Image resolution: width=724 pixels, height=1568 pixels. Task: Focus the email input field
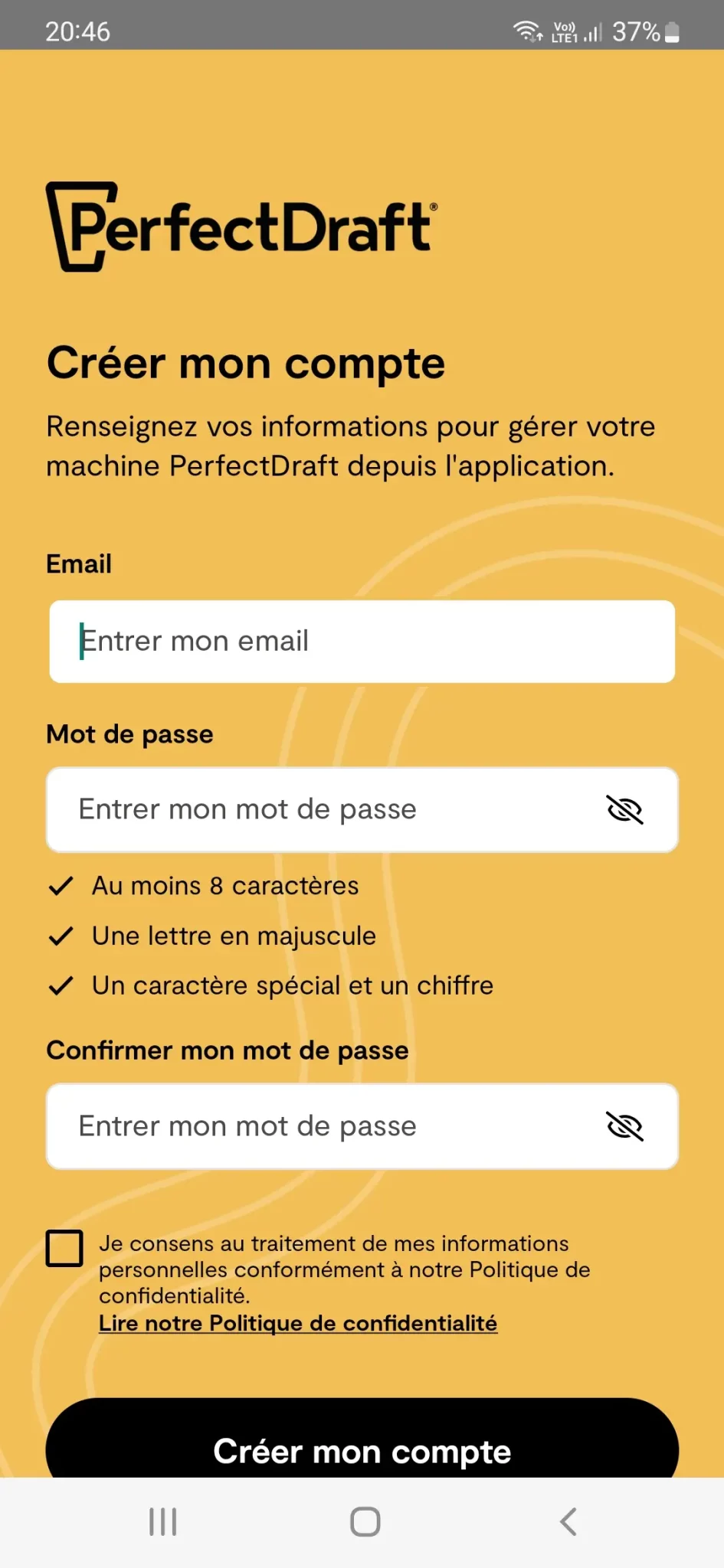[x=362, y=642]
